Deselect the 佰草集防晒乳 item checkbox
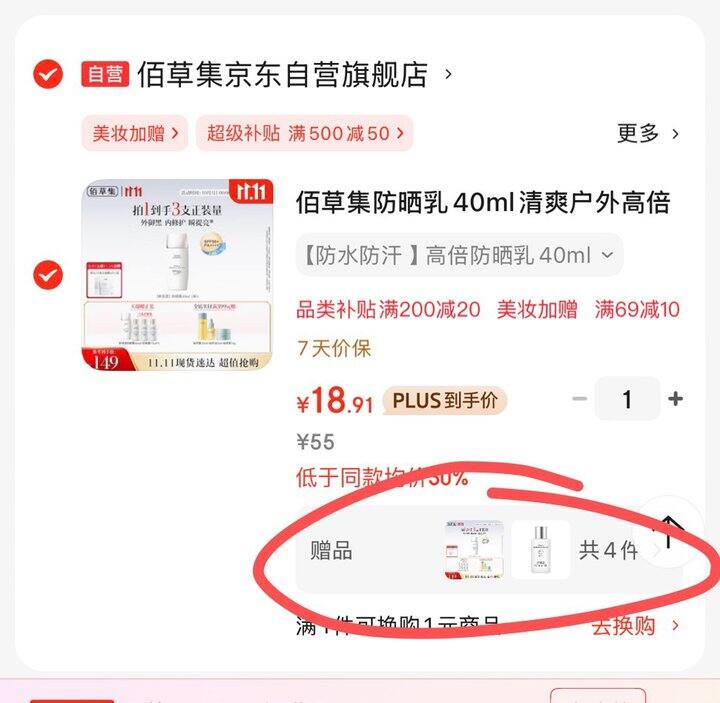 tap(47, 276)
